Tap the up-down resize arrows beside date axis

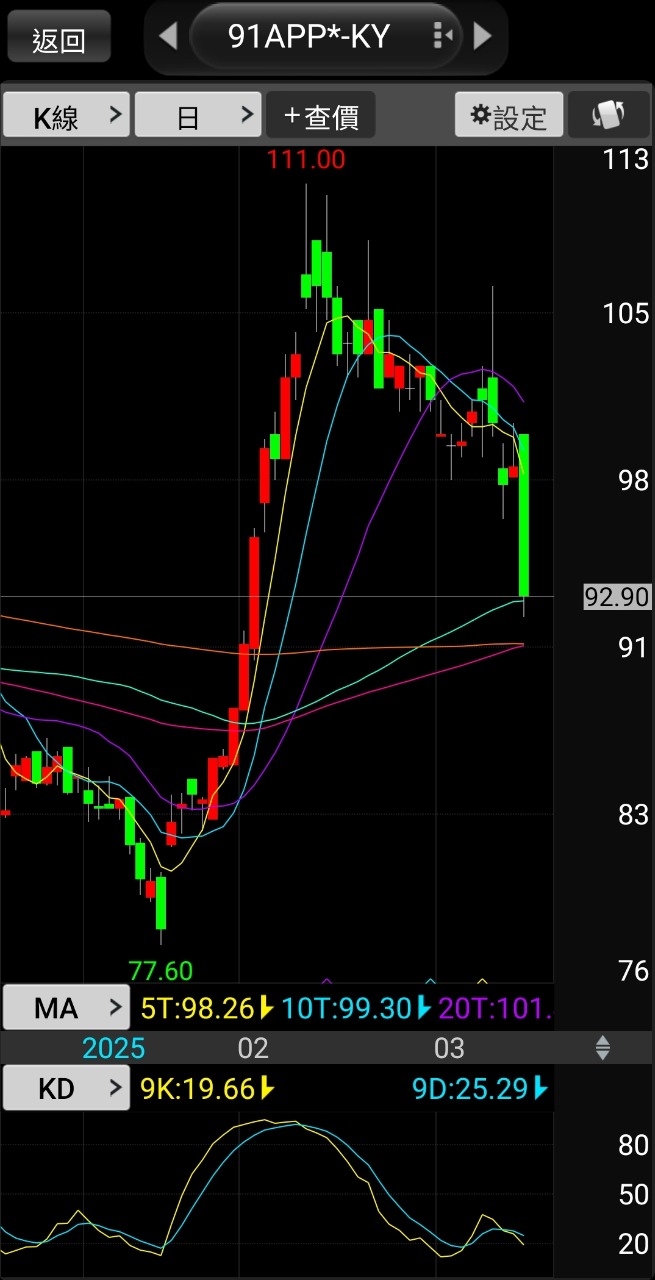[602, 1048]
